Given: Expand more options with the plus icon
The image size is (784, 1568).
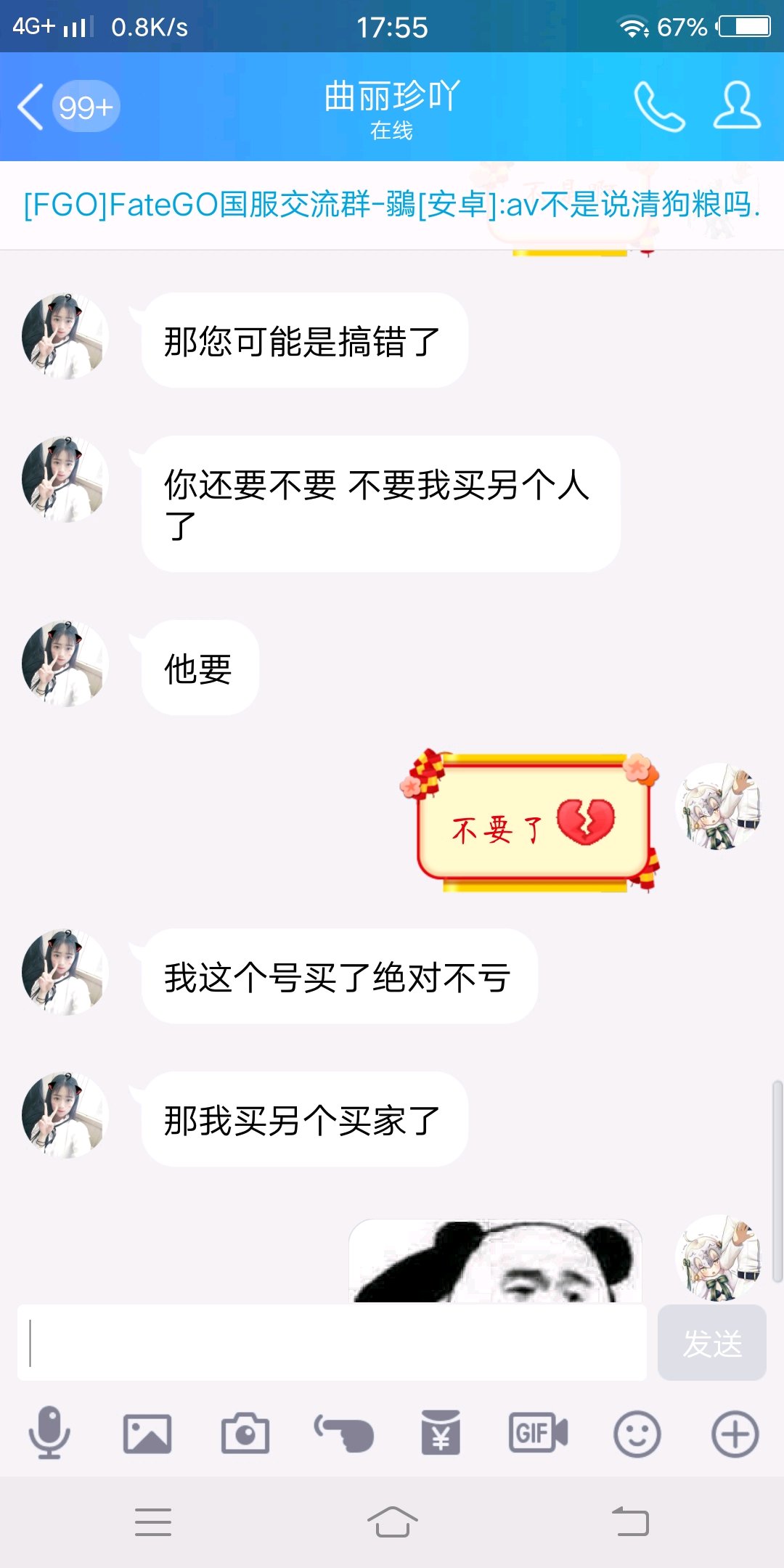Looking at the screenshot, I should (x=735, y=1434).
